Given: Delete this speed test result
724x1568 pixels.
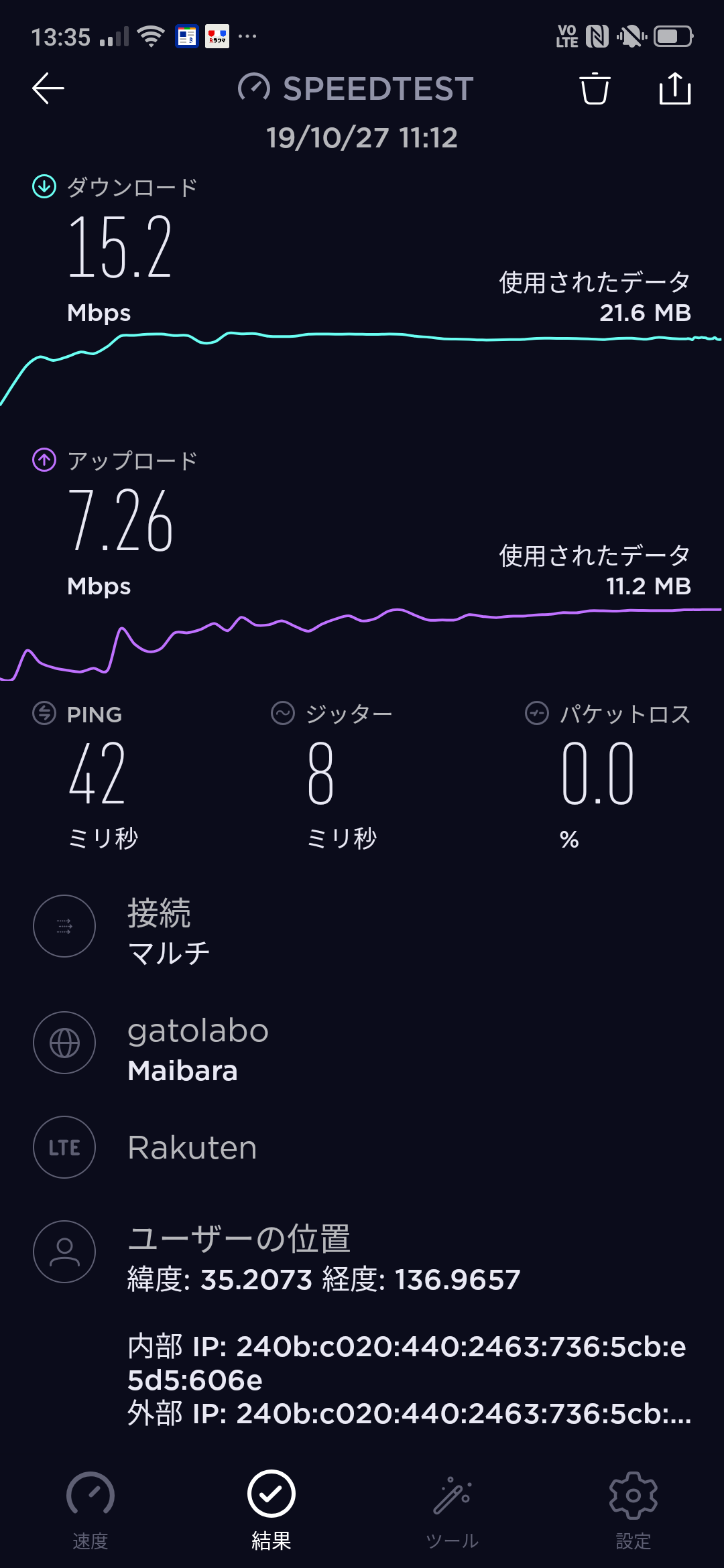Looking at the screenshot, I should point(595,88).
